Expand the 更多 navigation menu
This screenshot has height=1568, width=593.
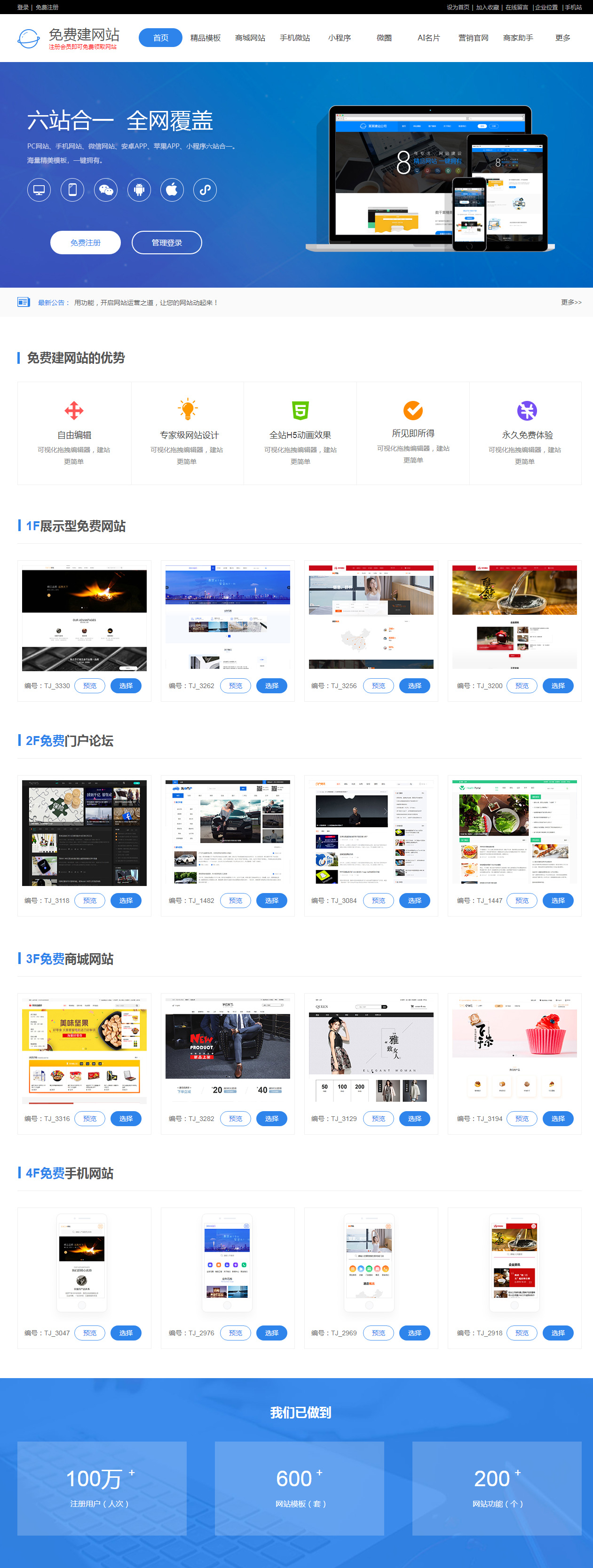coord(562,38)
